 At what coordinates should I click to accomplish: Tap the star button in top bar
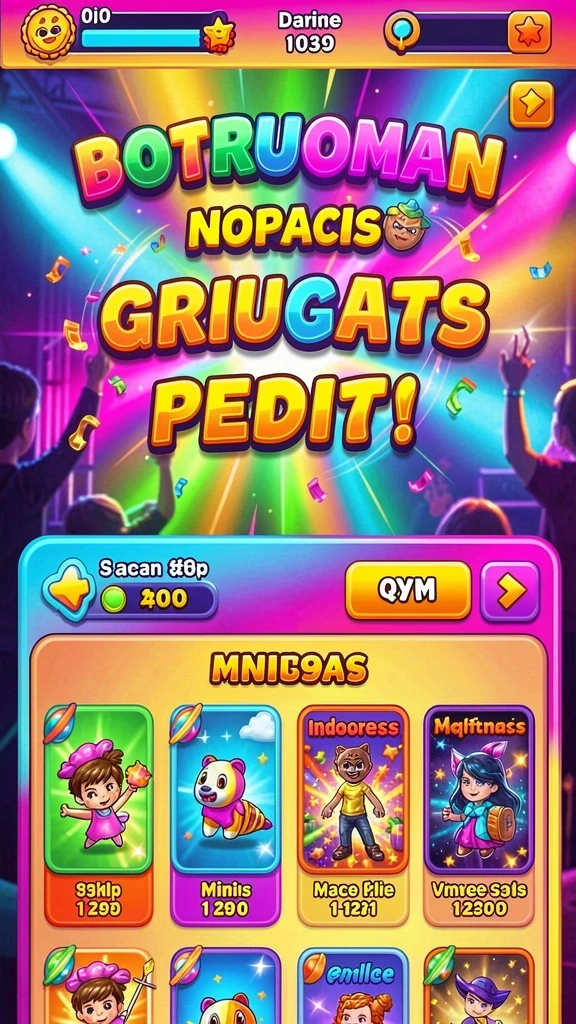click(529, 31)
